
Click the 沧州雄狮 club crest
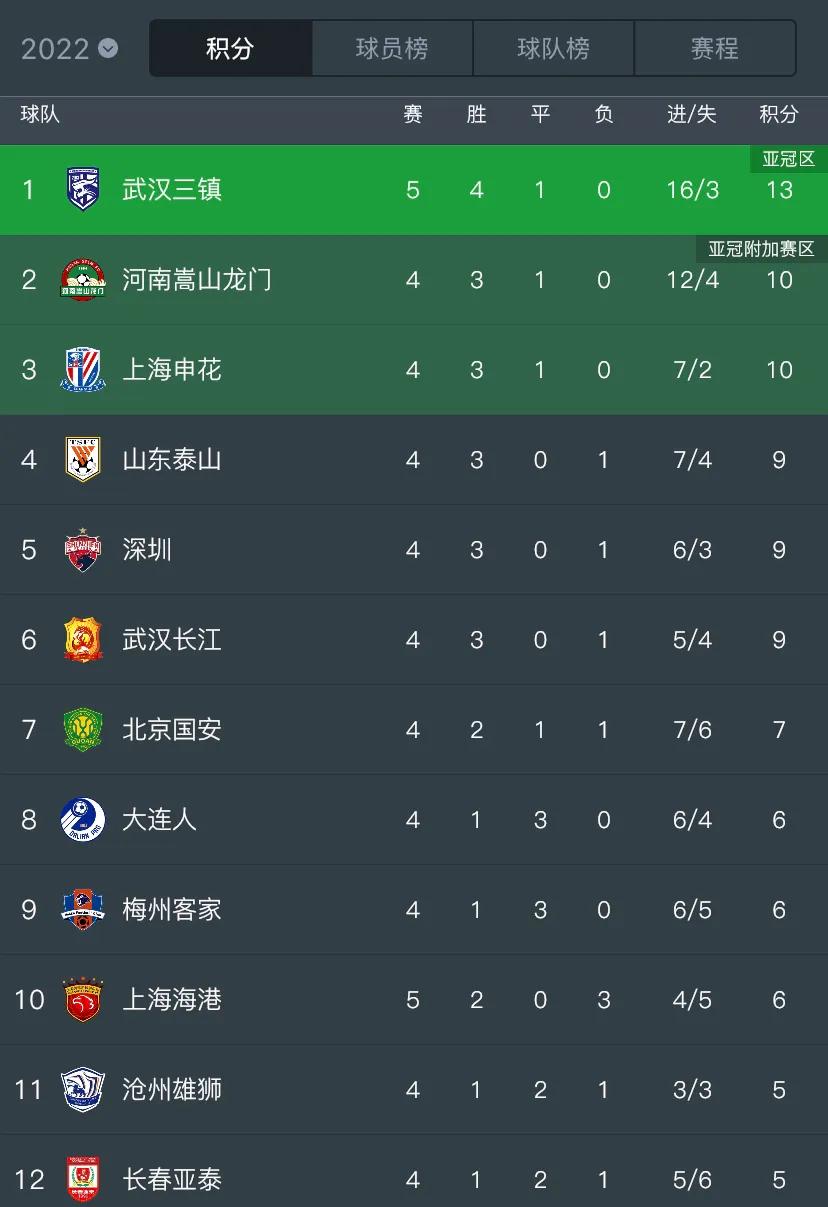tap(83, 1090)
